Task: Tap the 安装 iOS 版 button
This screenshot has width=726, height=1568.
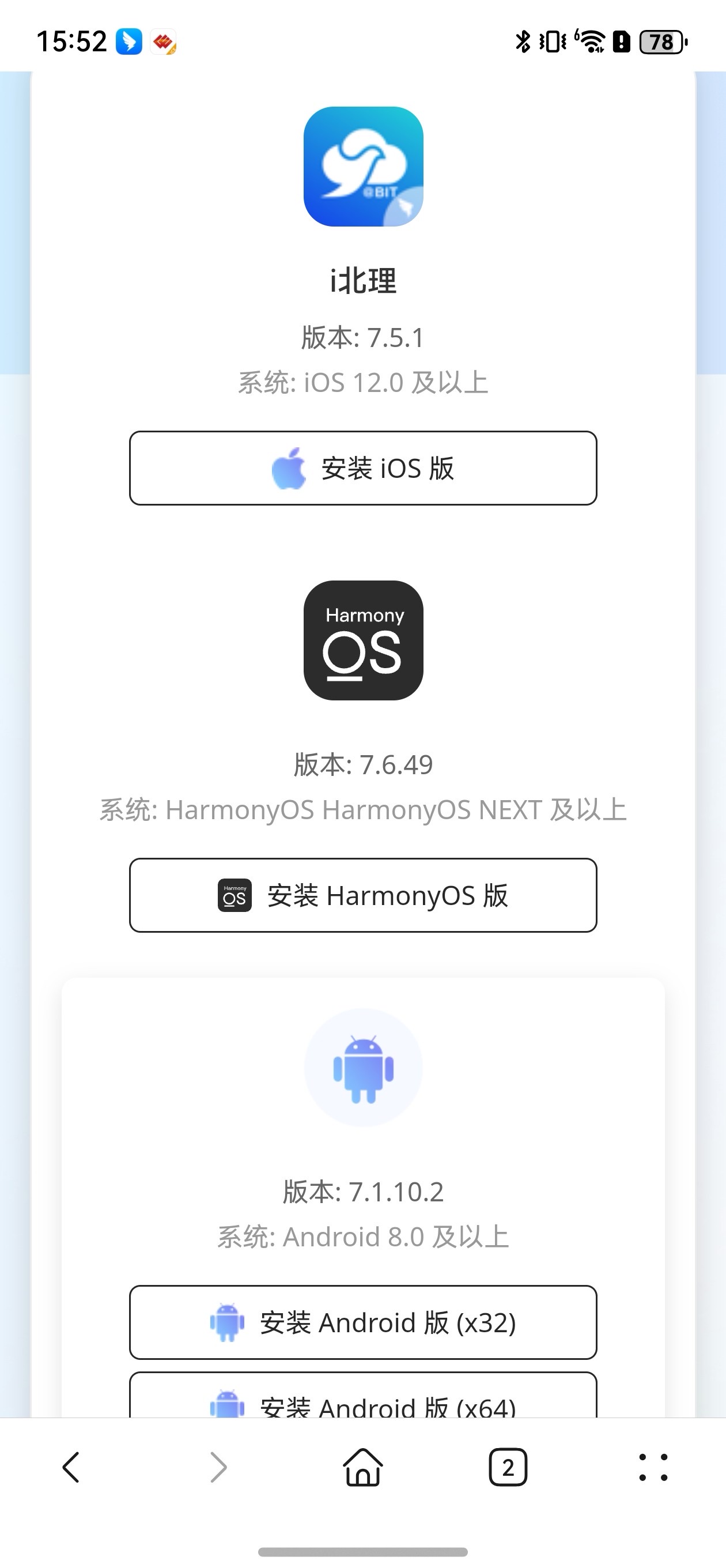Action: (x=362, y=468)
